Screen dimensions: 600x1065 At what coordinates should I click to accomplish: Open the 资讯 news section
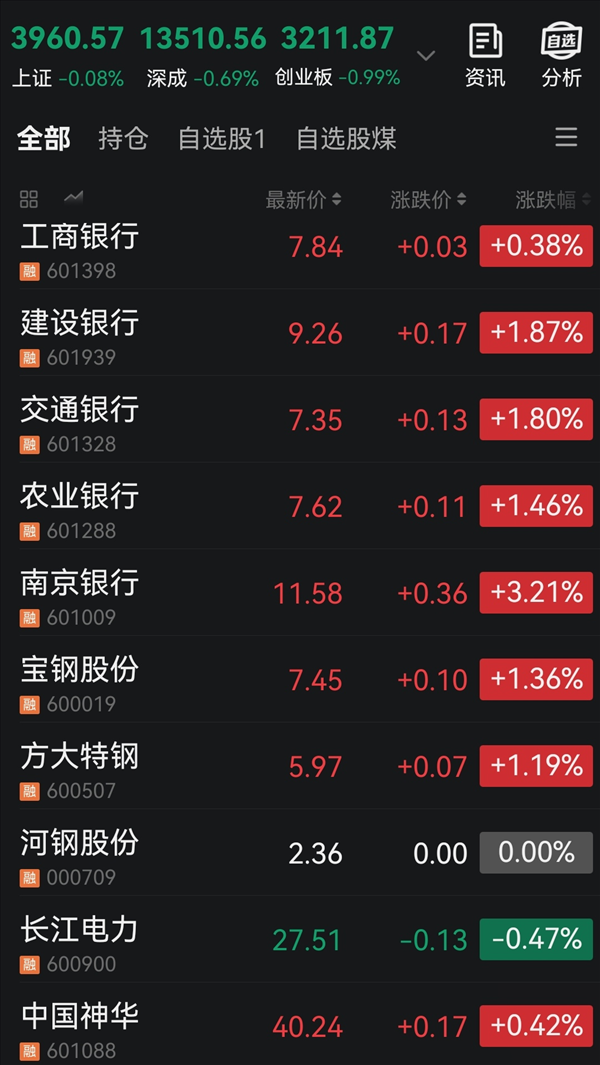pyautogui.click(x=485, y=56)
